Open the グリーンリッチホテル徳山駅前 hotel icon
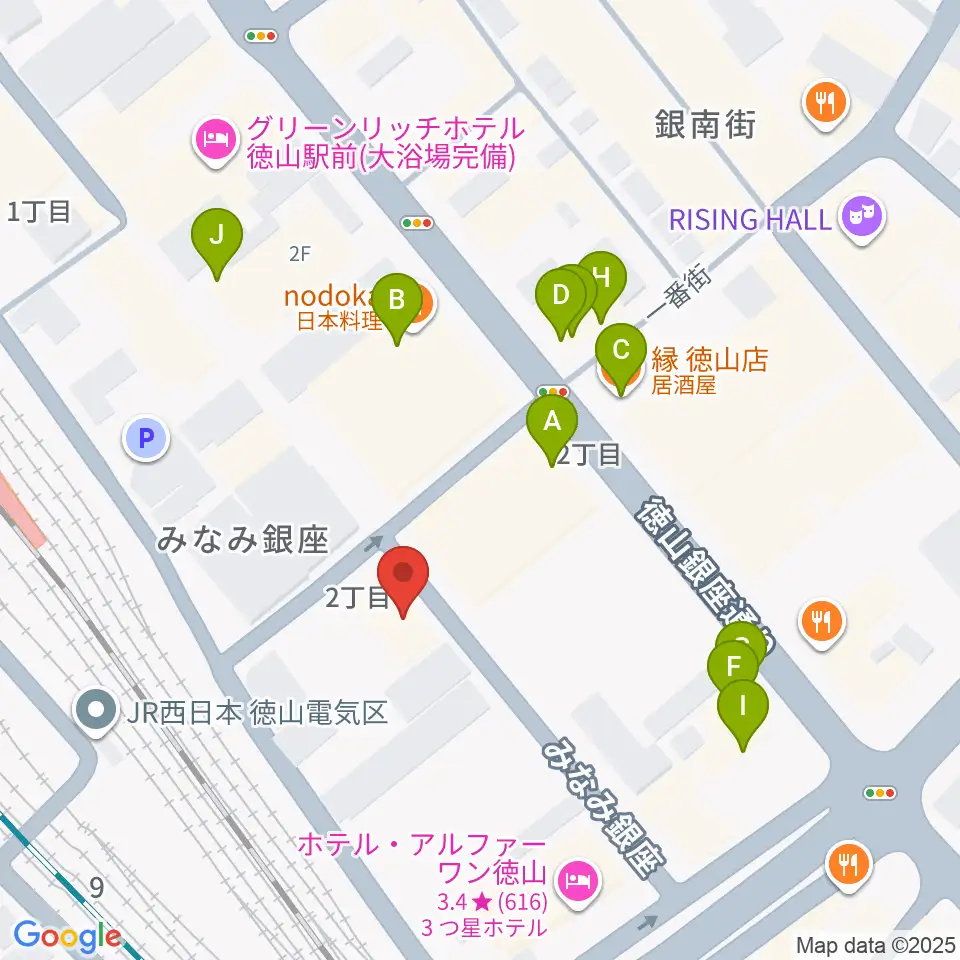Viewport: 960px width, 960px height. (x=216, y=138)
